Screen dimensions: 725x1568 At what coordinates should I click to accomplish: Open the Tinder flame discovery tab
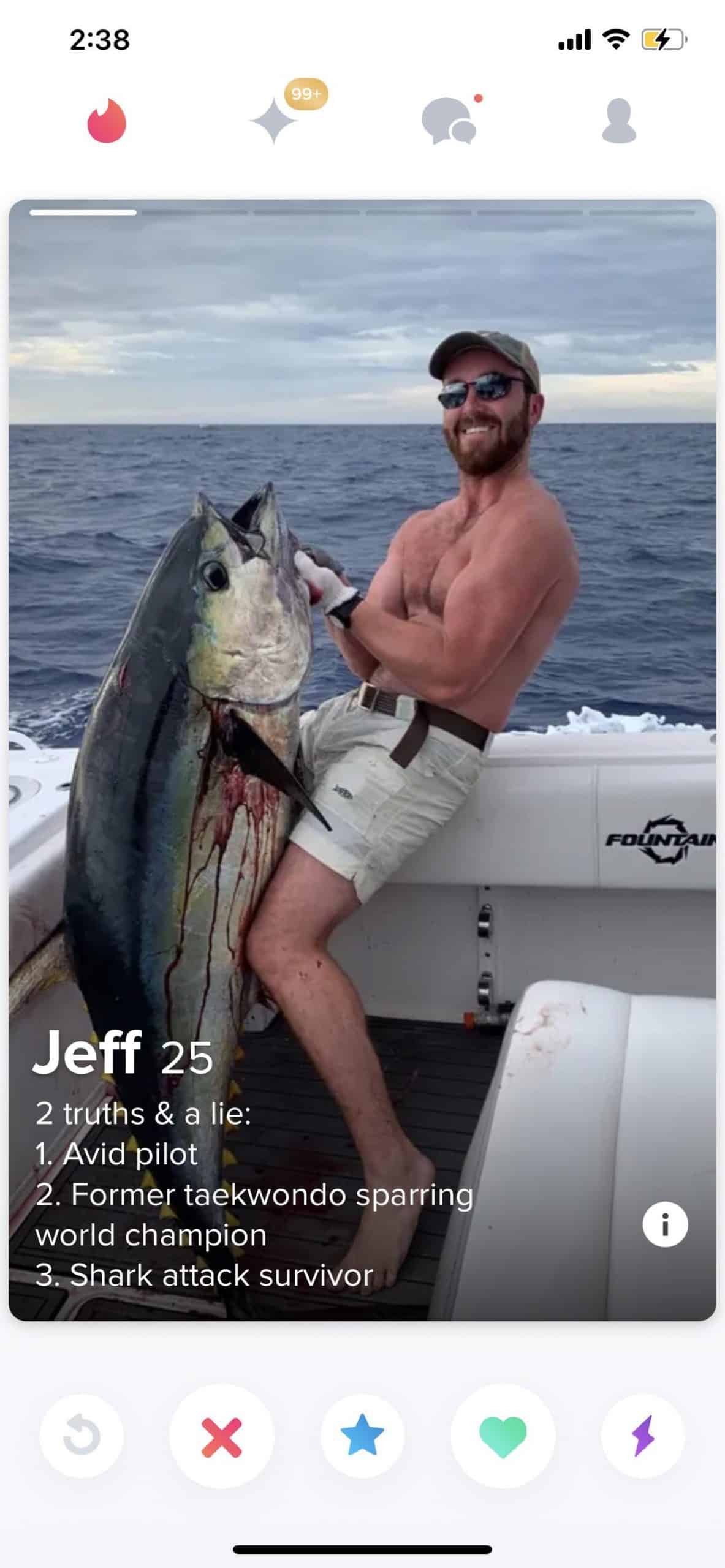point(107,121)
